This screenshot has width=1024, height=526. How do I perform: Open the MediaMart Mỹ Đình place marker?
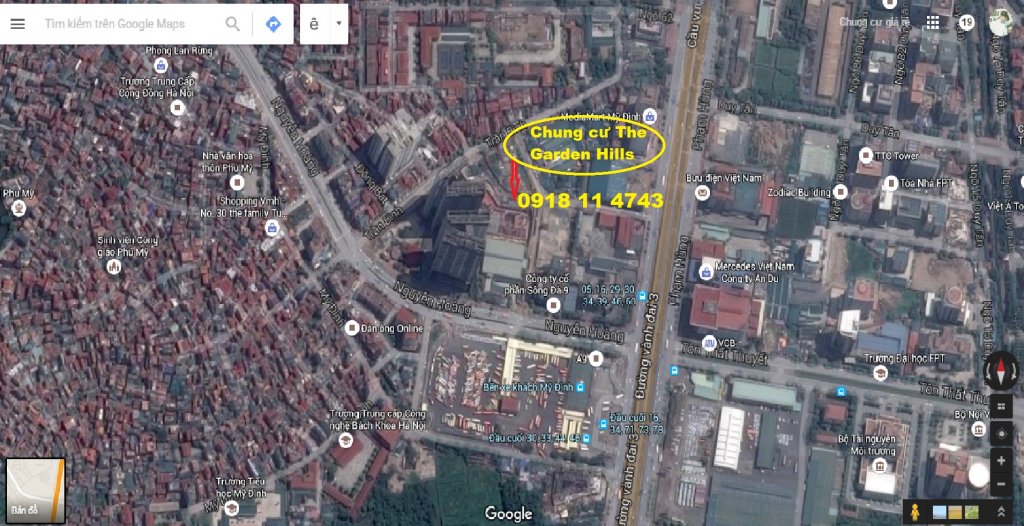pos(650,116)
